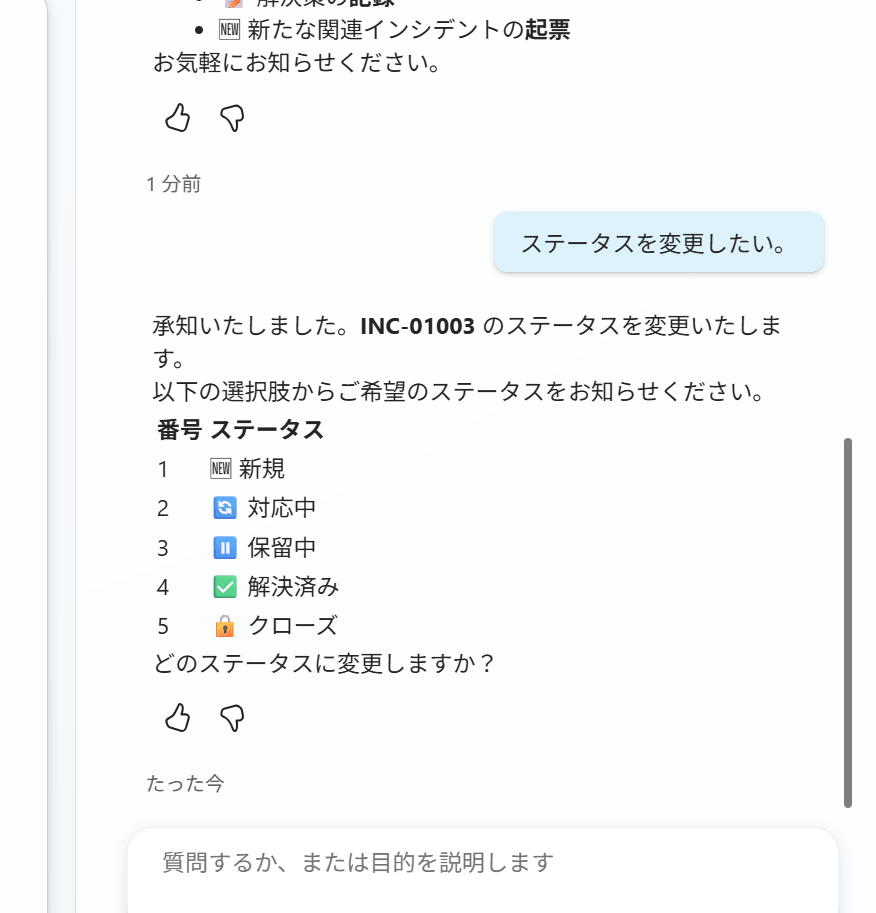Image resolution: width=876 pixels, height=913 pixels.
Task: Like the reply ending with お気軽にお知らせください
Action: point(177,118)
